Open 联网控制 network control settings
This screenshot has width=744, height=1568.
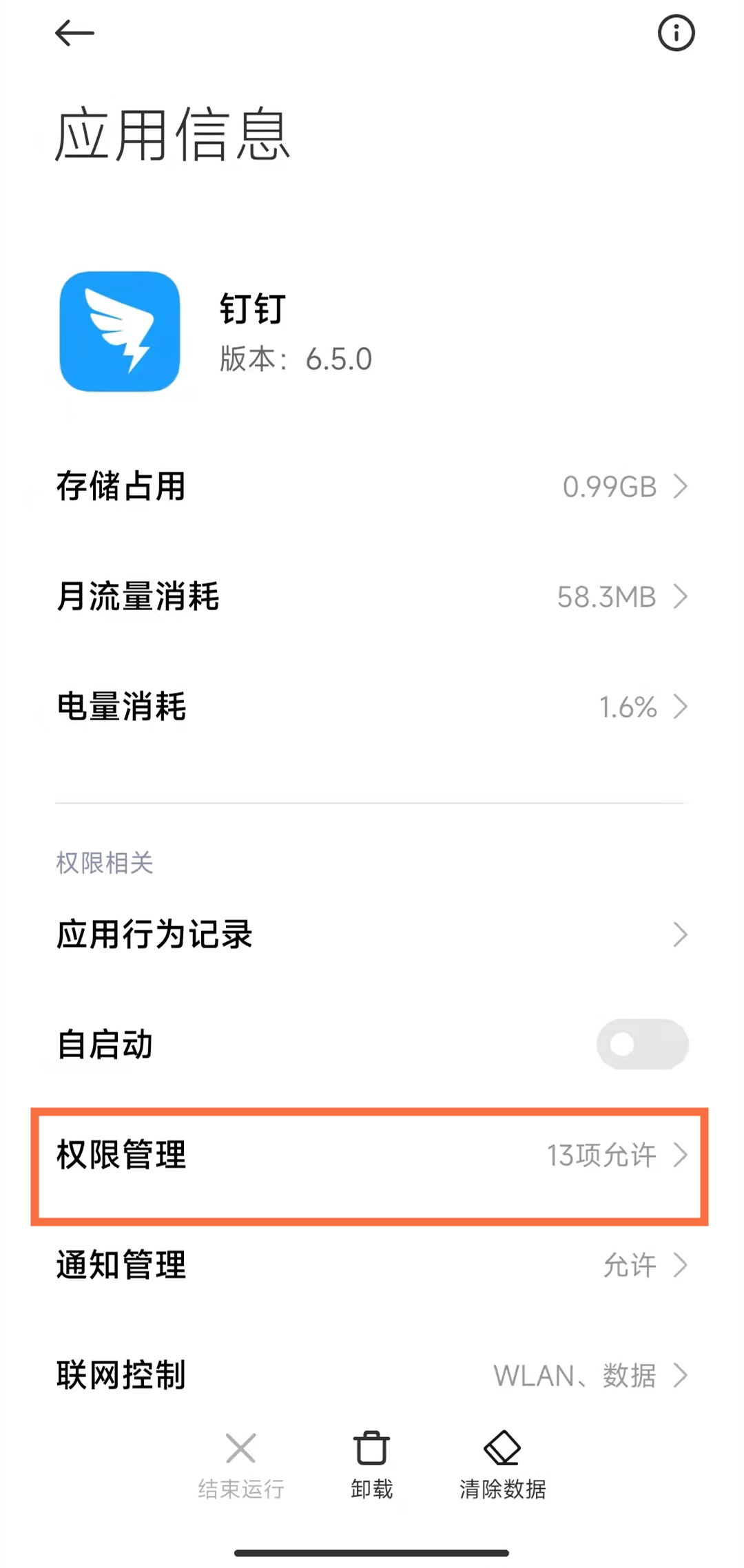tap(372, 1375)
